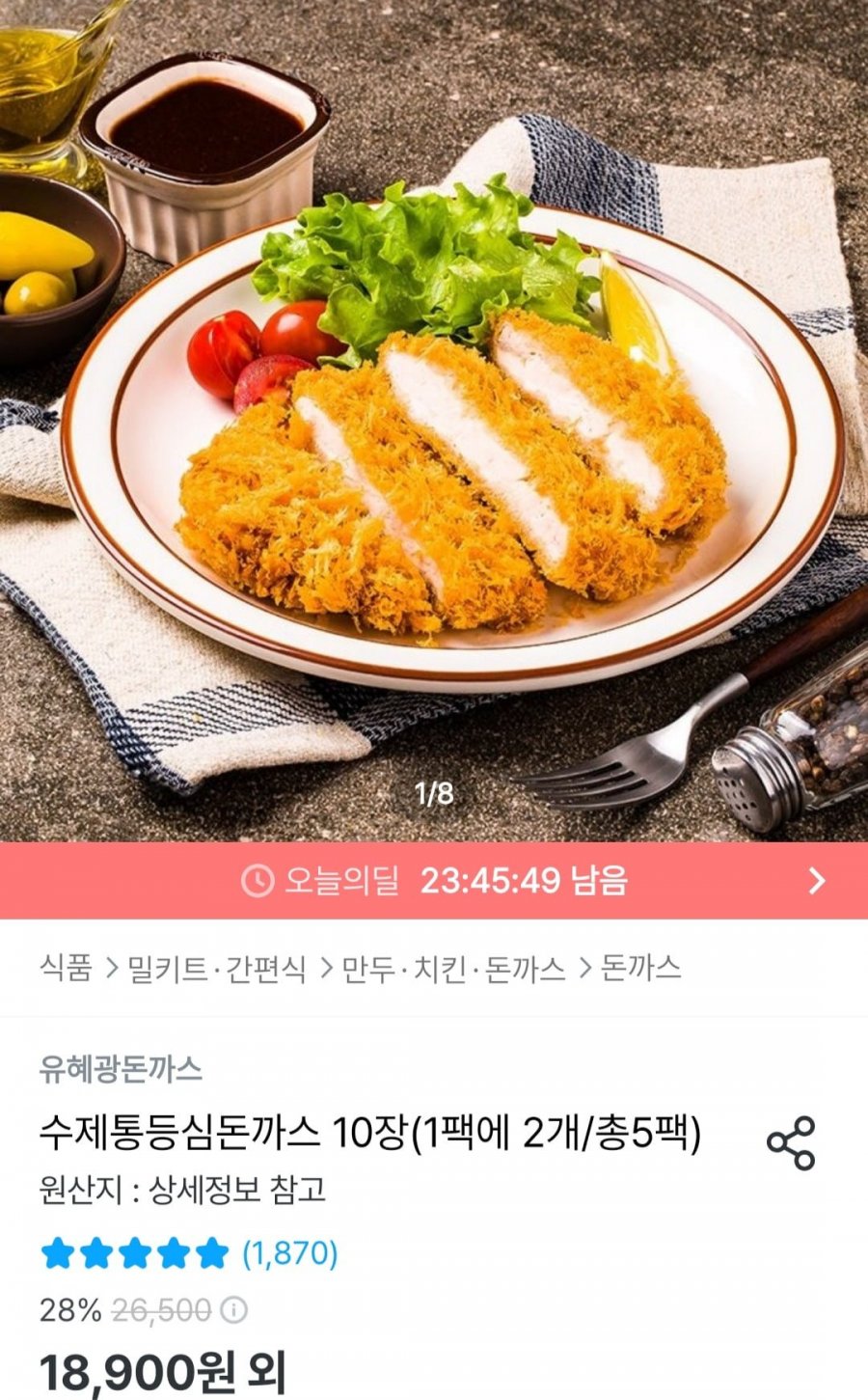Open 밀키트·간편식 breadcrumb category

click(217, 968)
